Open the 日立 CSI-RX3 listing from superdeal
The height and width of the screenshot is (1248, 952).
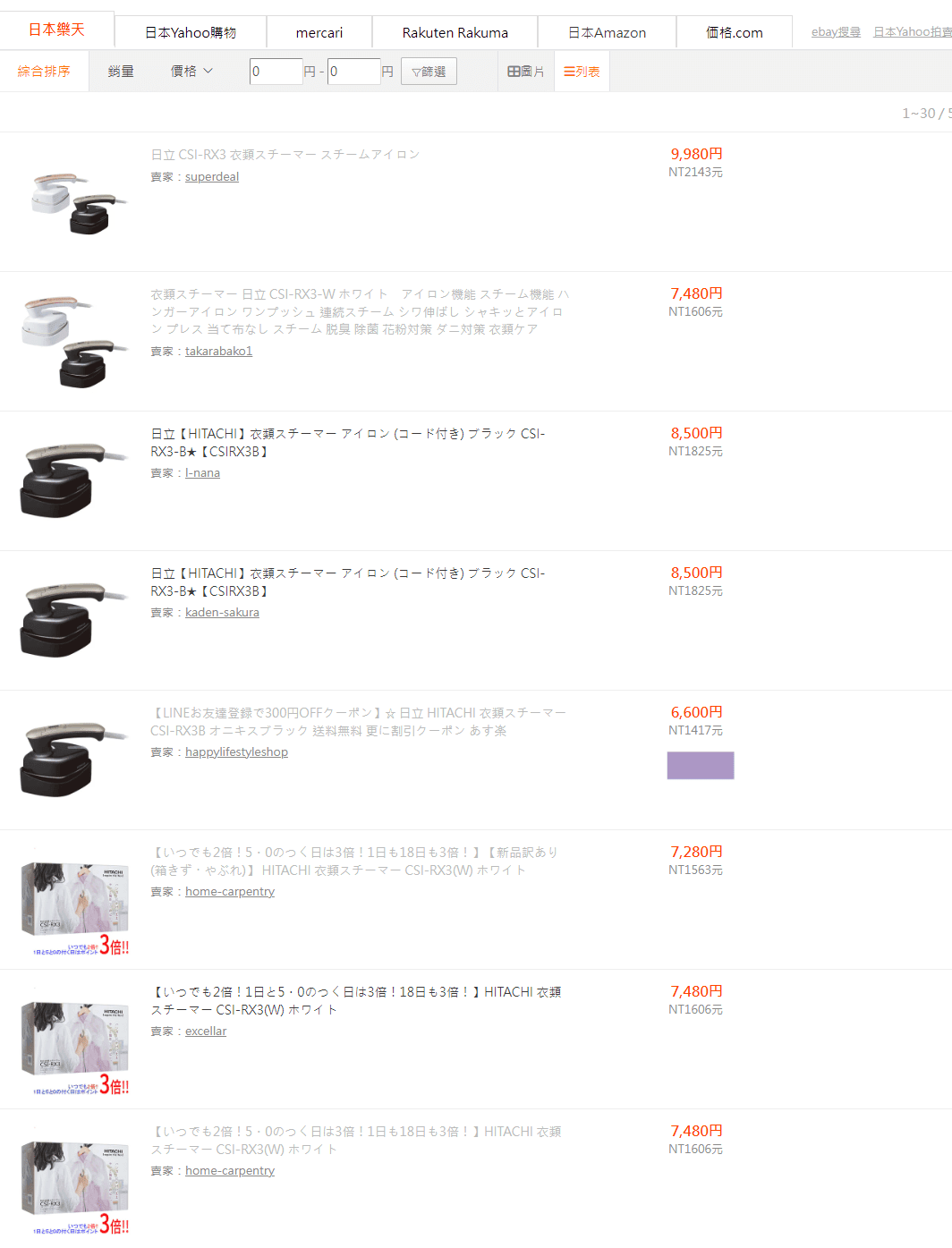285,154
